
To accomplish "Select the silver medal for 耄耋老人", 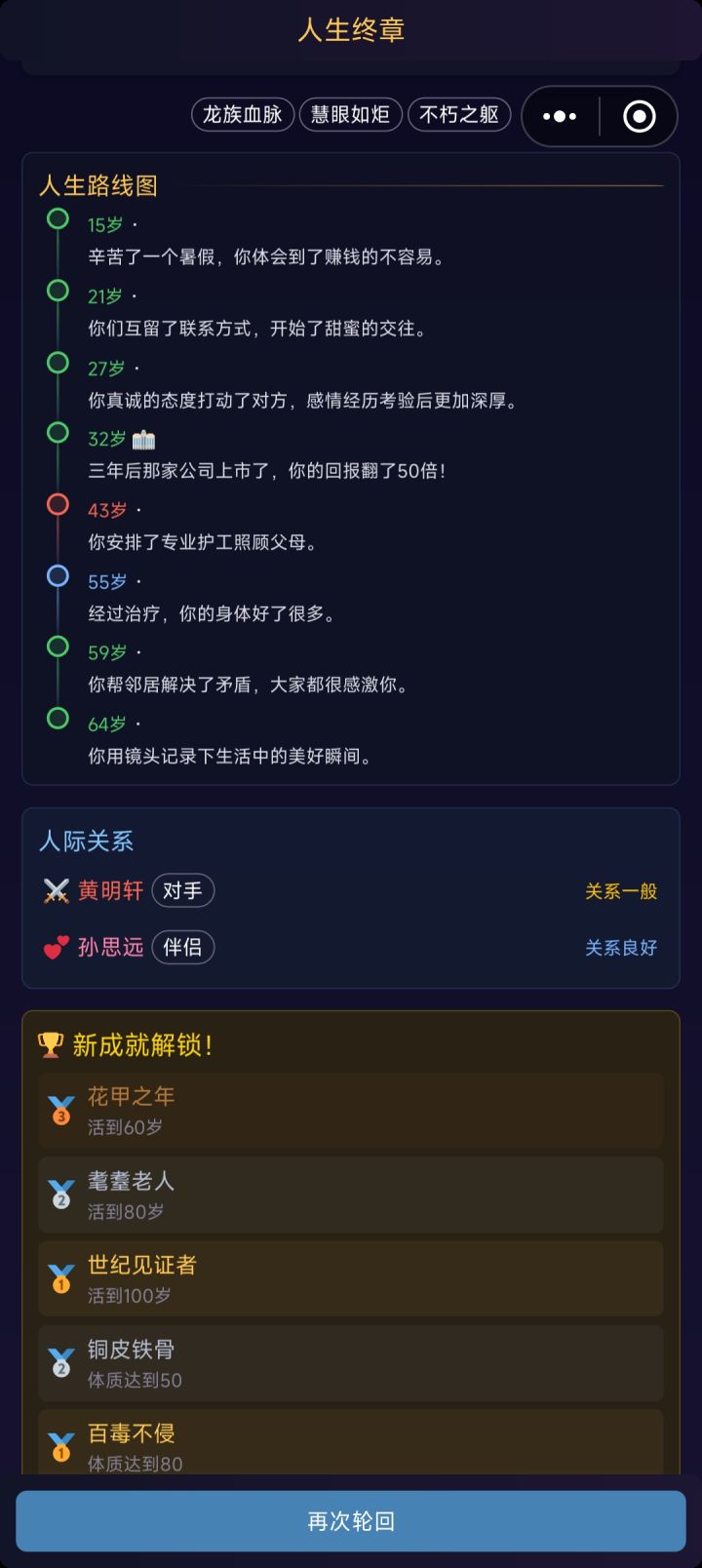I will click(60, 1195).
